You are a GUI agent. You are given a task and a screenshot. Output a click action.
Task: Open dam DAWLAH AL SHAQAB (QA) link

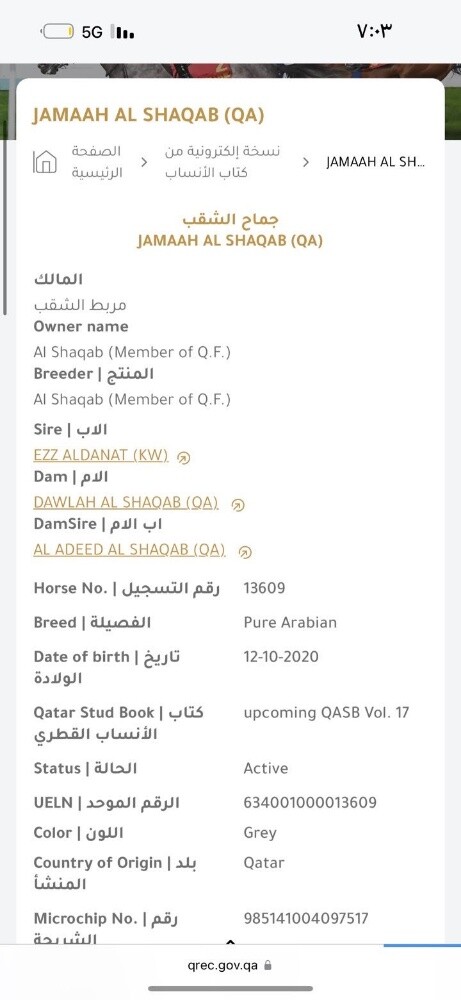(x=126, y=503)
